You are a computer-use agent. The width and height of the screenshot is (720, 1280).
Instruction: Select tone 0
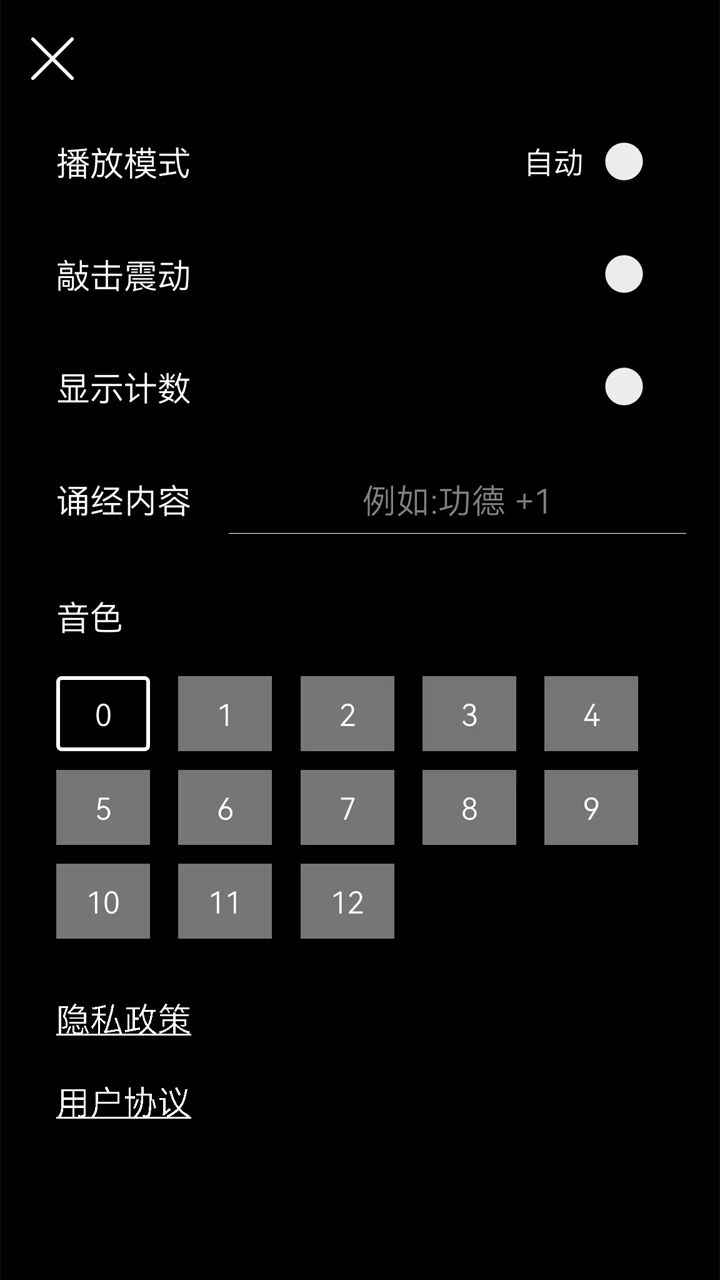tap(103, 714)
